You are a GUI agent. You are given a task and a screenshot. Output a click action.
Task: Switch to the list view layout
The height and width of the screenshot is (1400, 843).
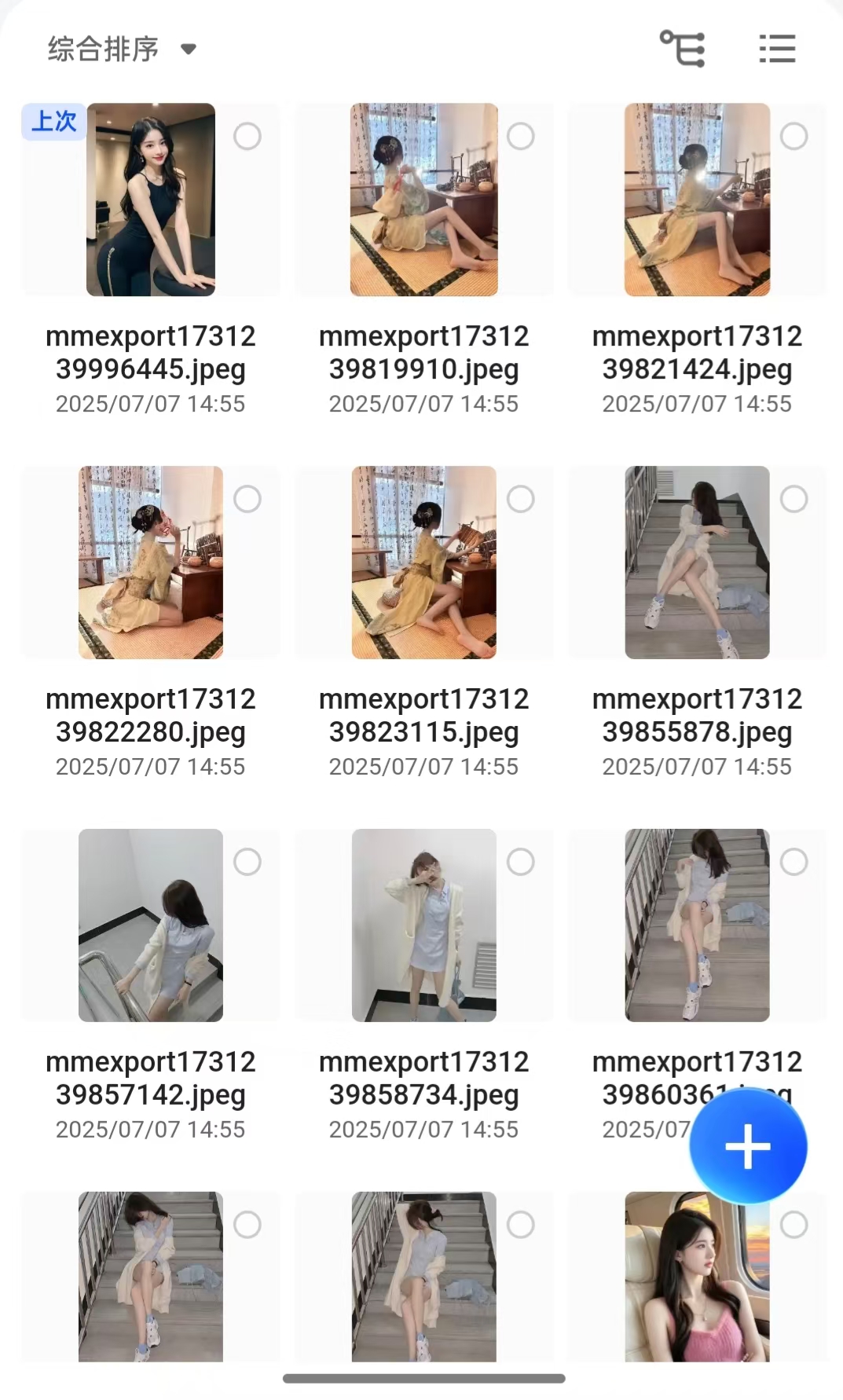click(x=777, y=49)
